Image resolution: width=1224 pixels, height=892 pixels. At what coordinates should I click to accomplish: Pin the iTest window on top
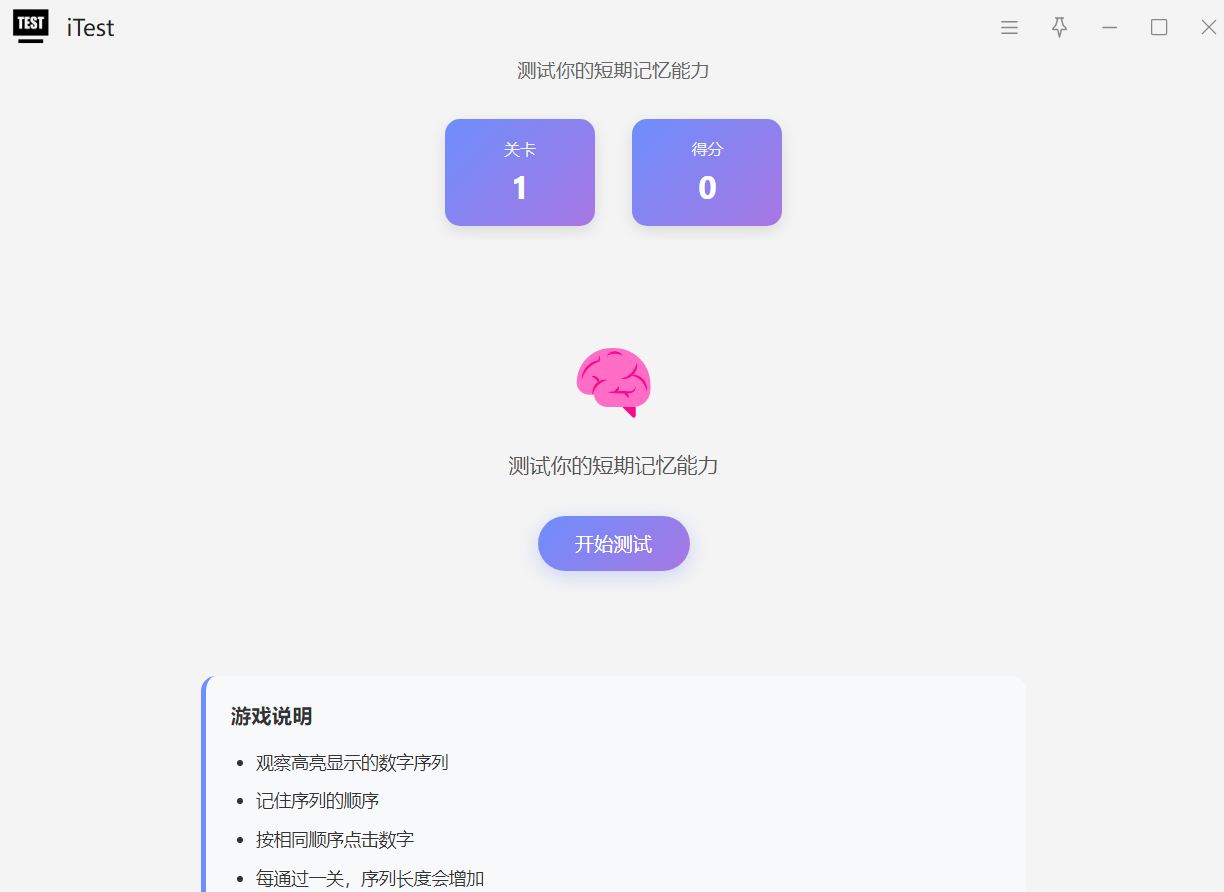pos(1059,28)
